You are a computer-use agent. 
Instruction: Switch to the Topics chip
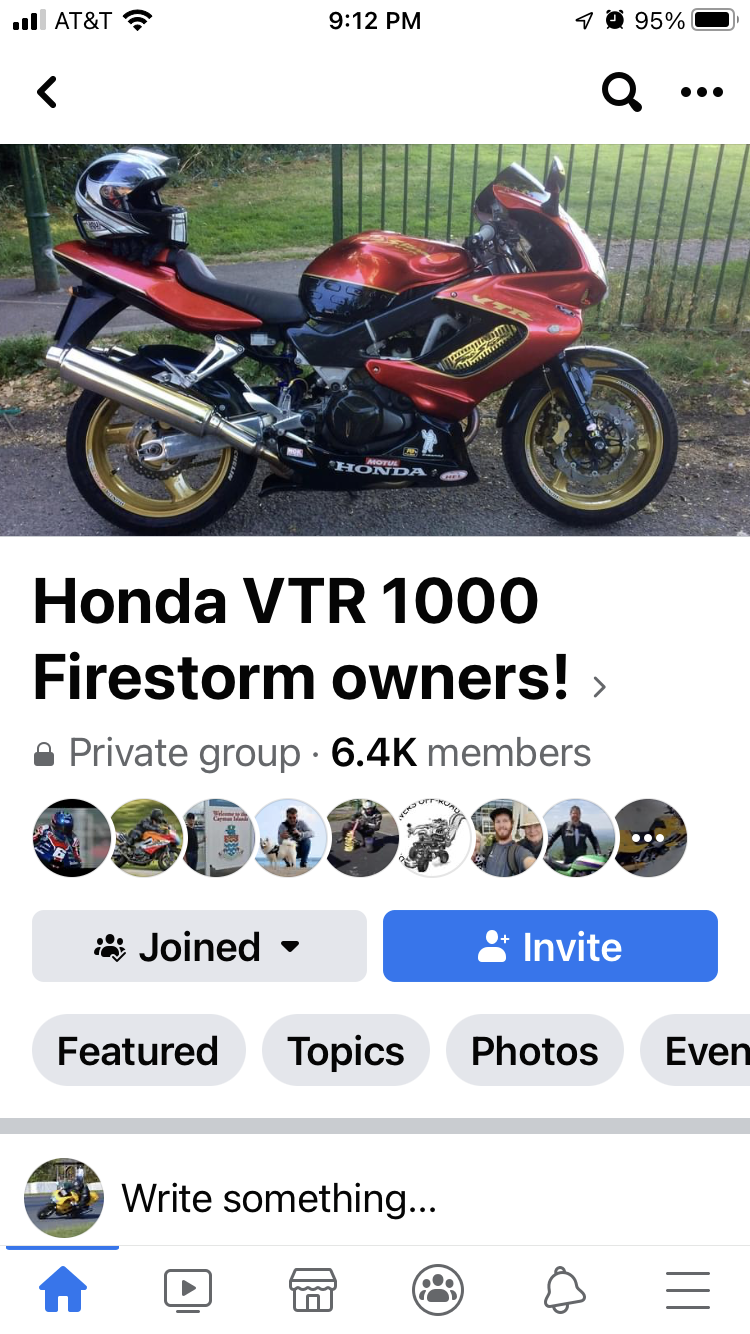tap(346, 1050)
